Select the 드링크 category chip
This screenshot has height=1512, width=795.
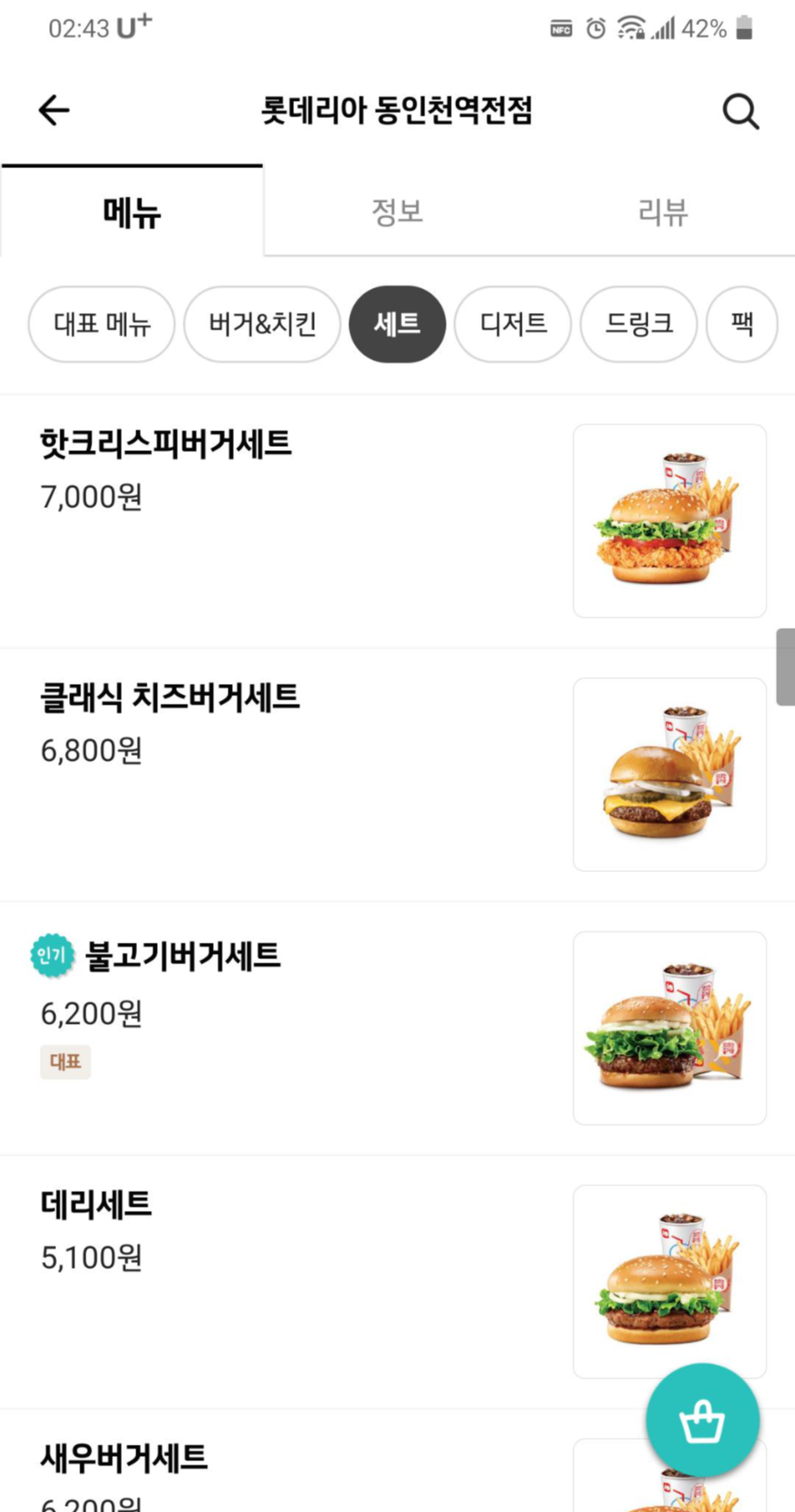point(638,324)
